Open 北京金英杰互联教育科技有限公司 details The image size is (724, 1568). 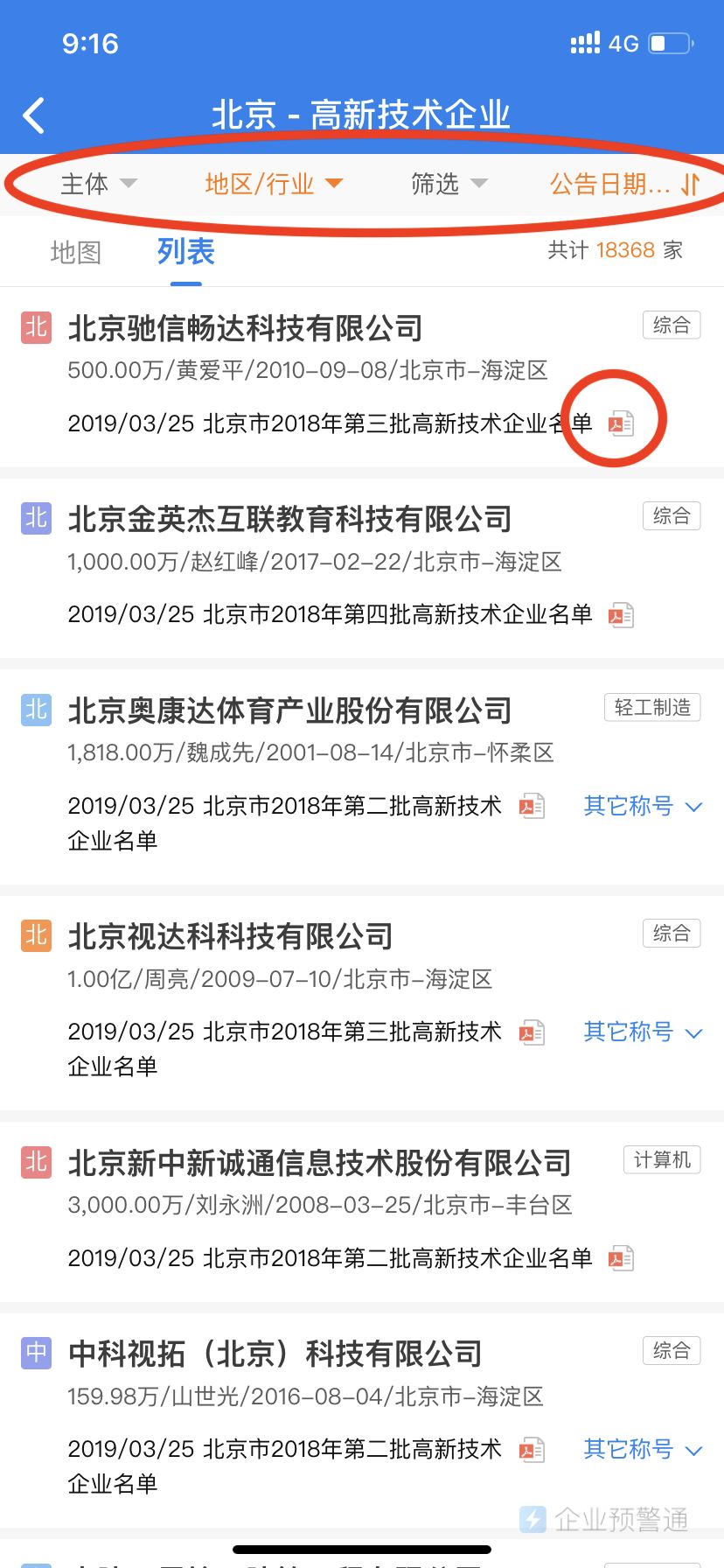(x=289, y=519)
